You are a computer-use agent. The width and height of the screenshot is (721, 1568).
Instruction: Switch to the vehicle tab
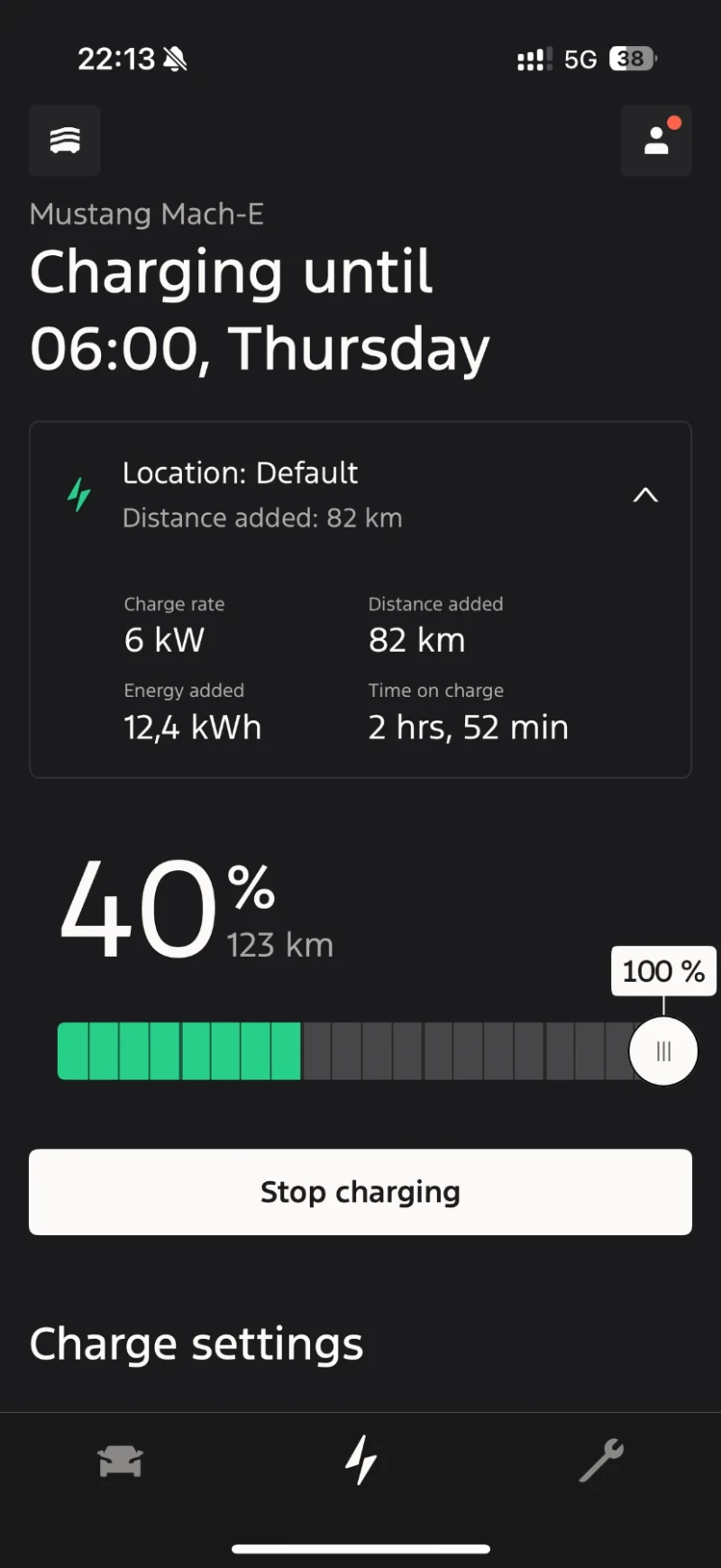click(x=120, y=1461)
